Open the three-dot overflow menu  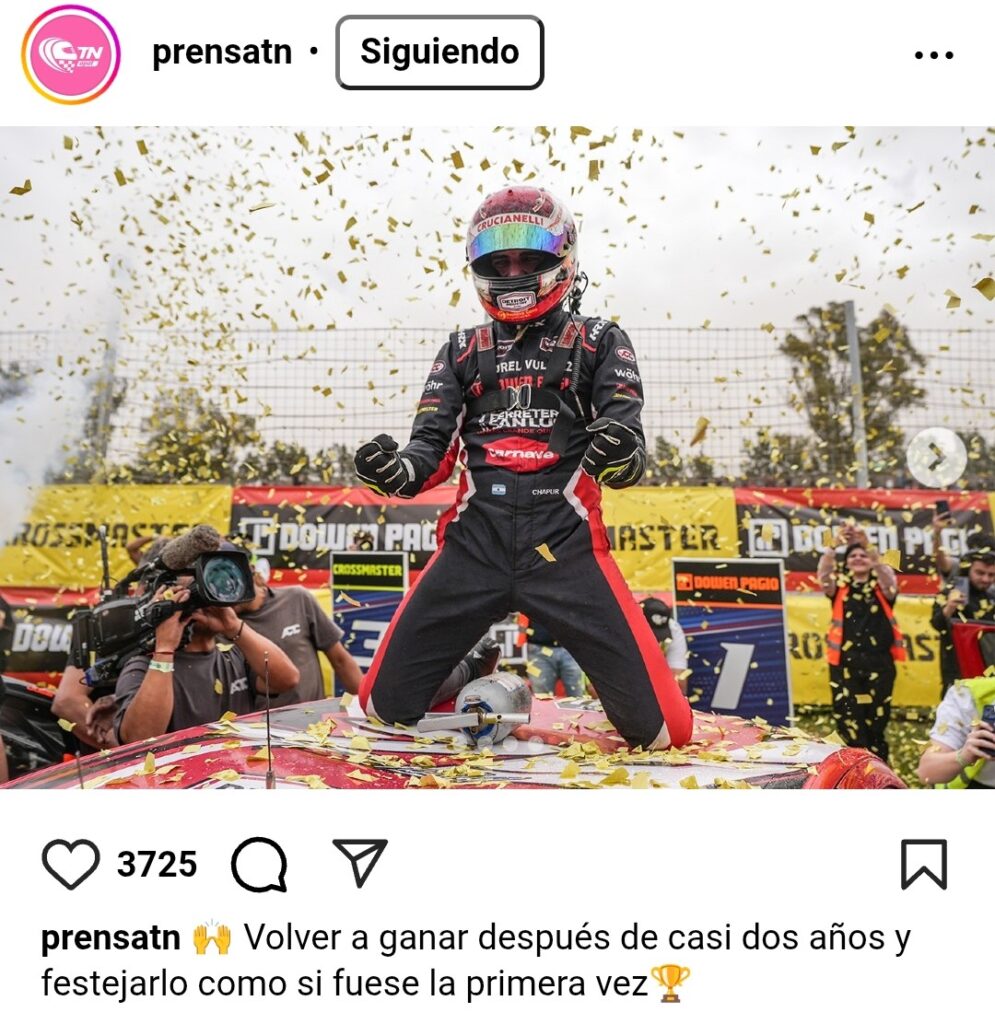(933, 55)
